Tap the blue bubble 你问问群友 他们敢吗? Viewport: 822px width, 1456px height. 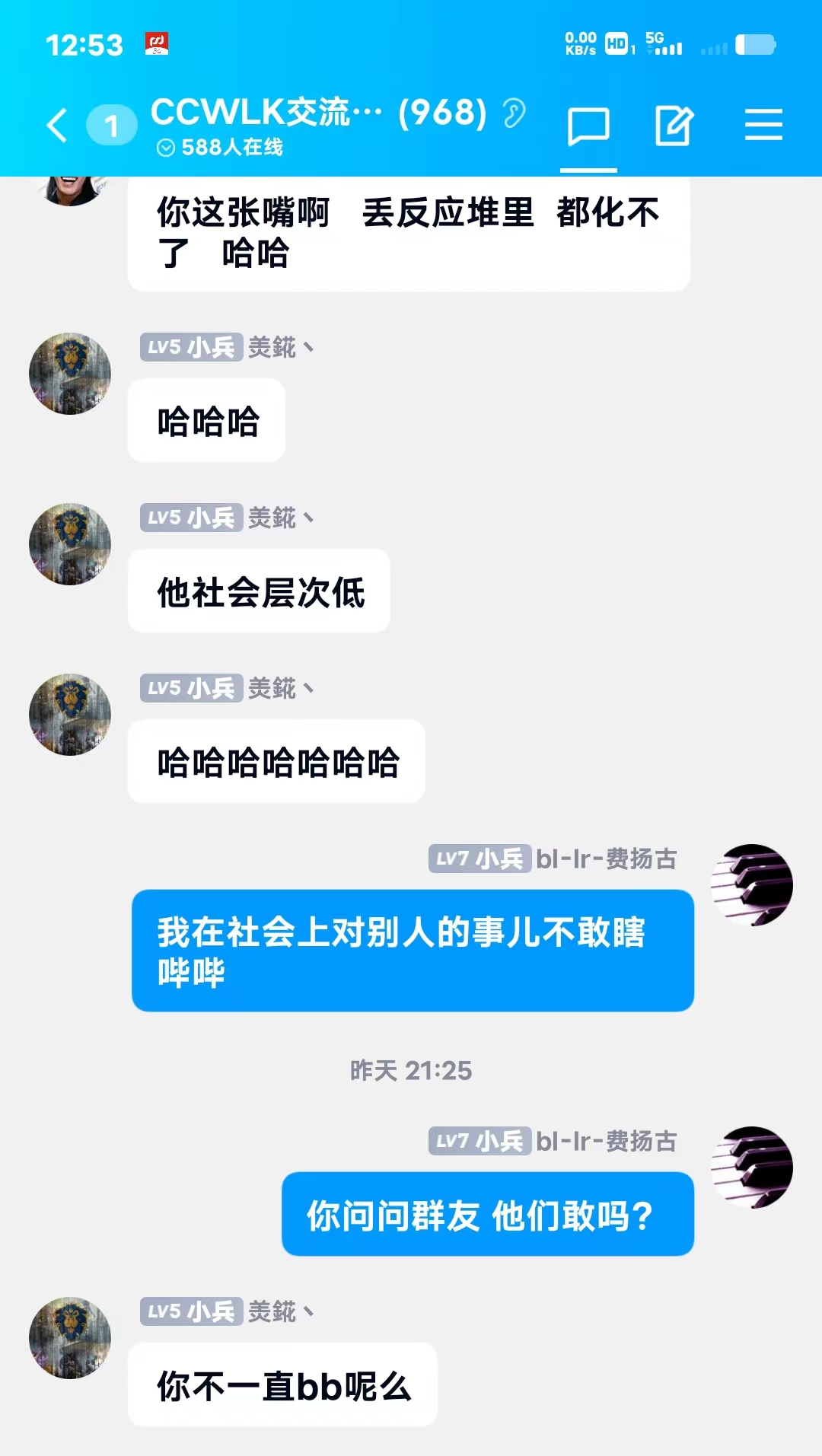point(489,1212)
